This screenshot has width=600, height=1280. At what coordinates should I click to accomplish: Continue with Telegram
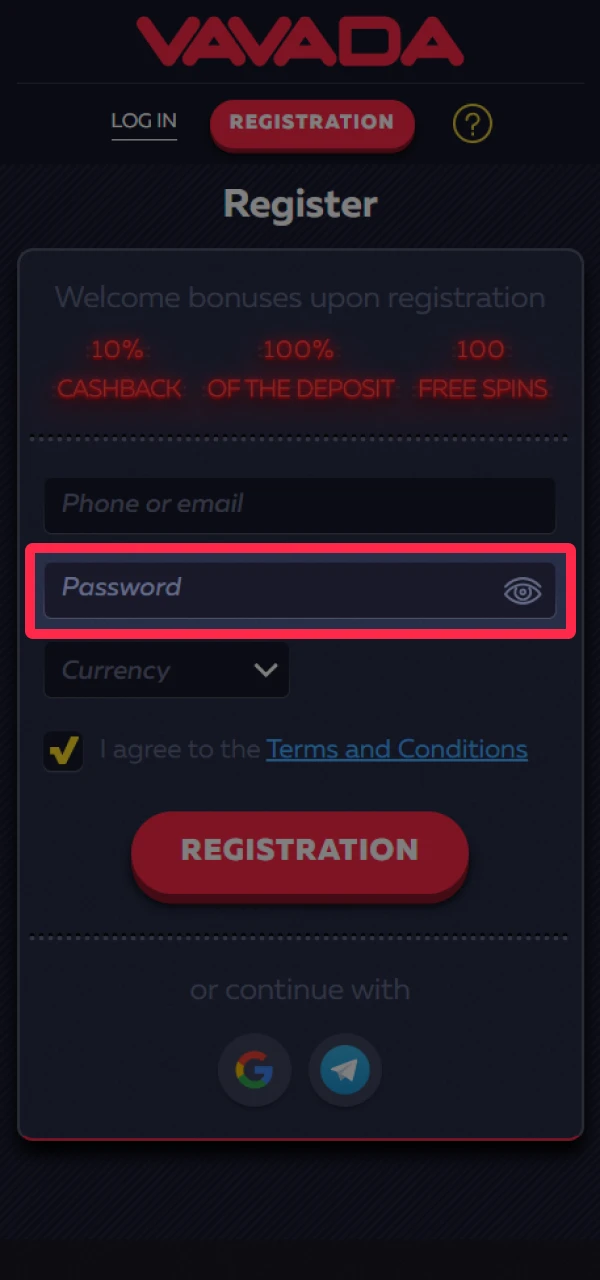point(345,1070)
